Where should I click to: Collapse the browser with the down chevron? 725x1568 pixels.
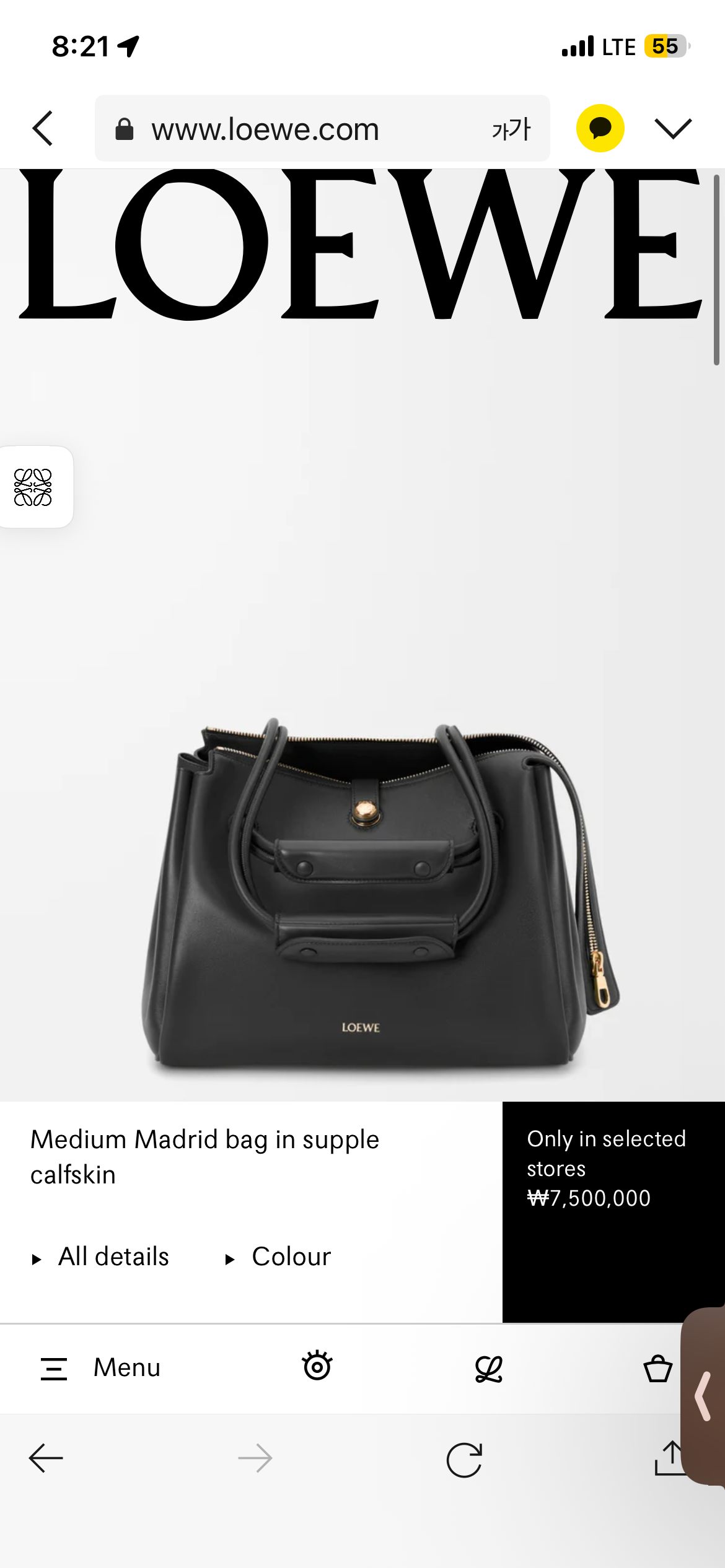[673, 128]
